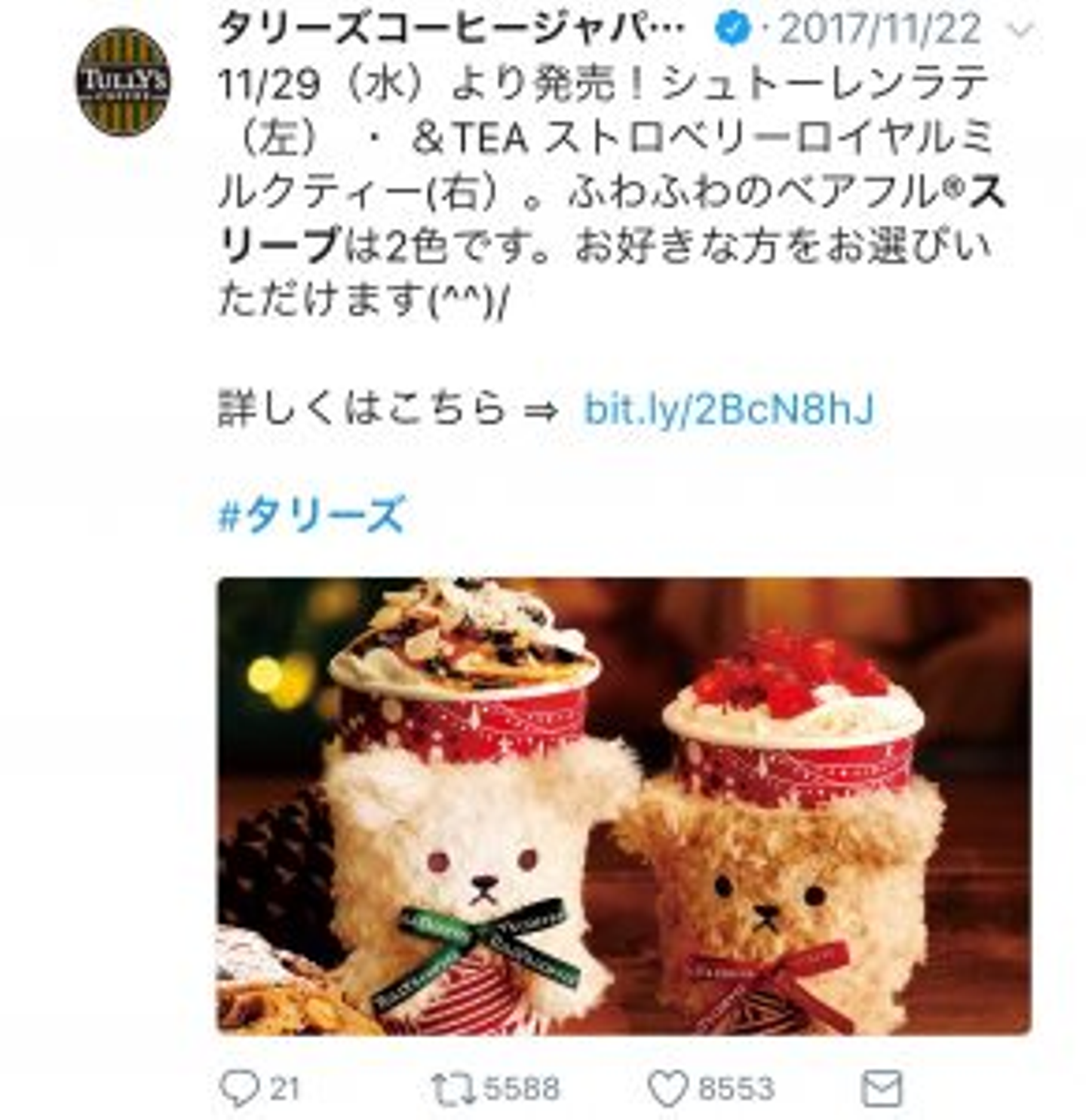Like the Tully's tweet
1086x1120 pixels.
(x=668, y=1088)
